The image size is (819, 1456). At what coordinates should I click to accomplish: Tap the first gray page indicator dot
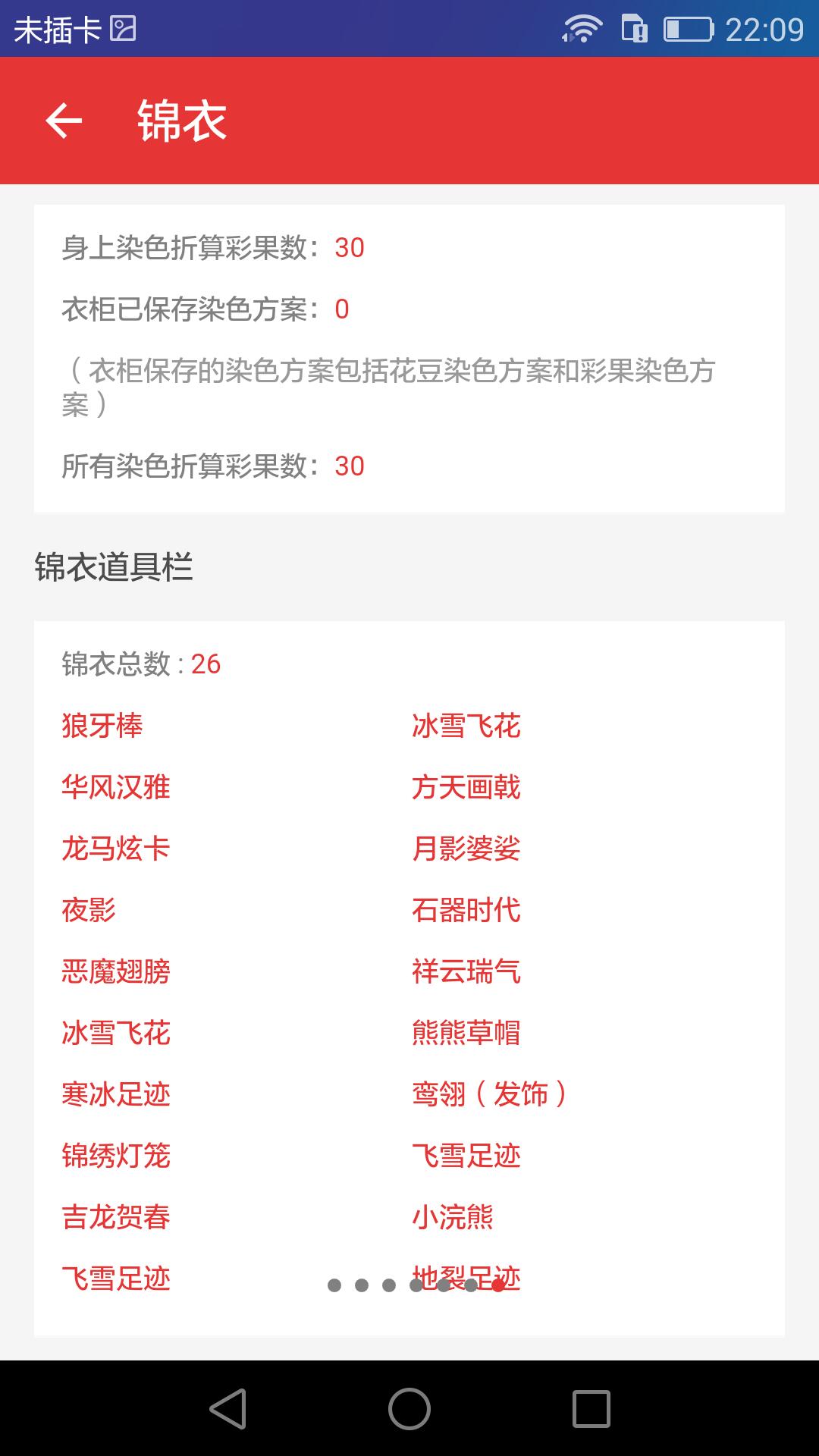pos(334,1285)
